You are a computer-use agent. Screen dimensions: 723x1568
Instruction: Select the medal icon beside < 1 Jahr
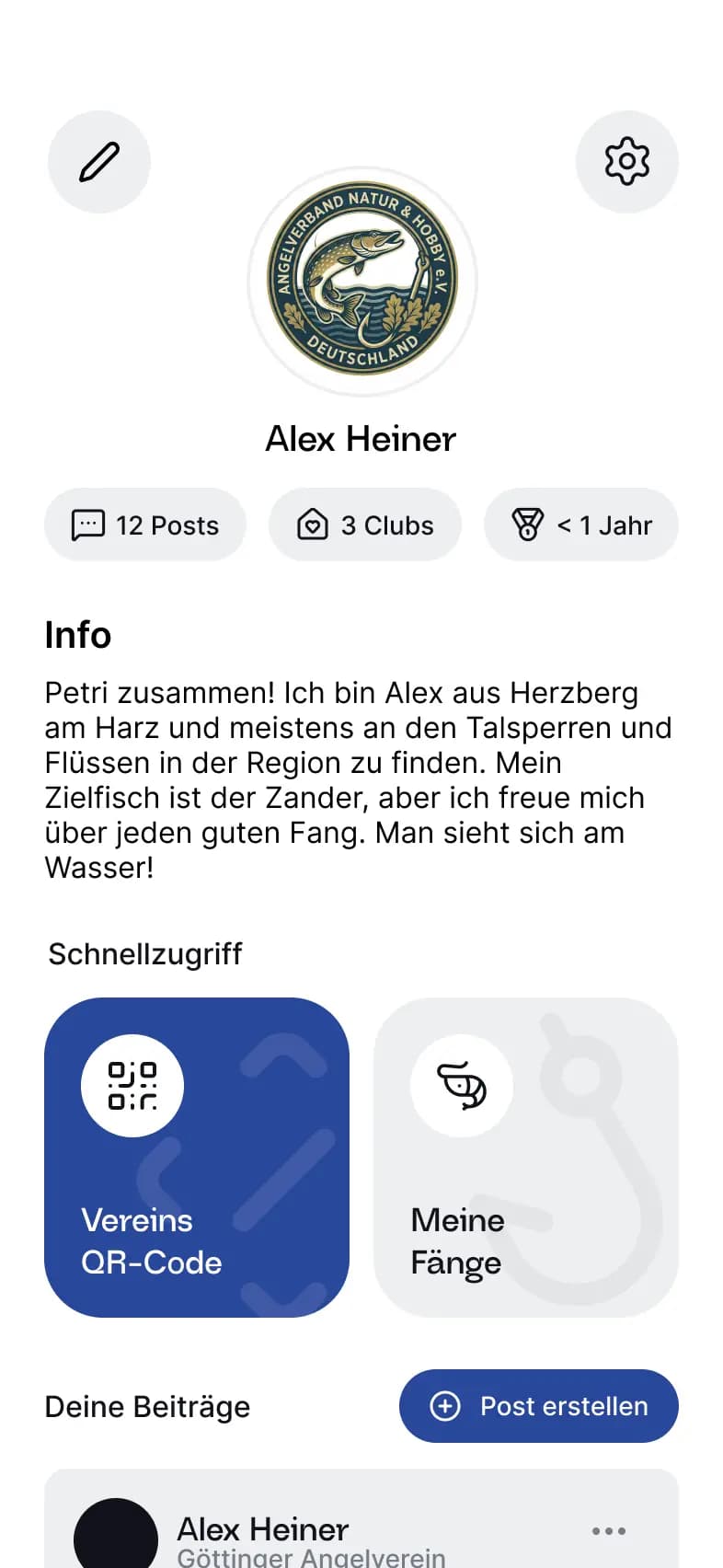point(527,525)
